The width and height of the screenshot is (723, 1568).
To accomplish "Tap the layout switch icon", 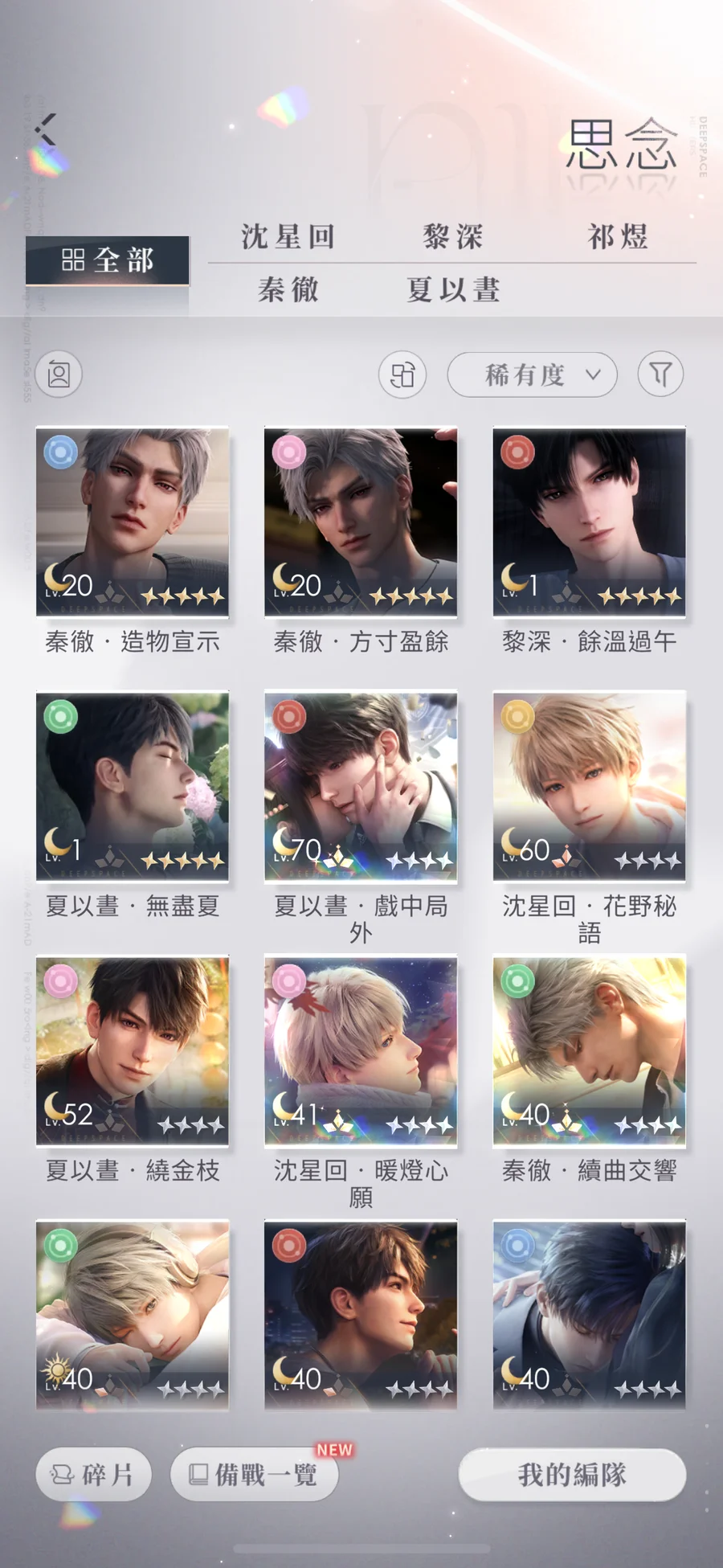I will (x=402, y=375).
